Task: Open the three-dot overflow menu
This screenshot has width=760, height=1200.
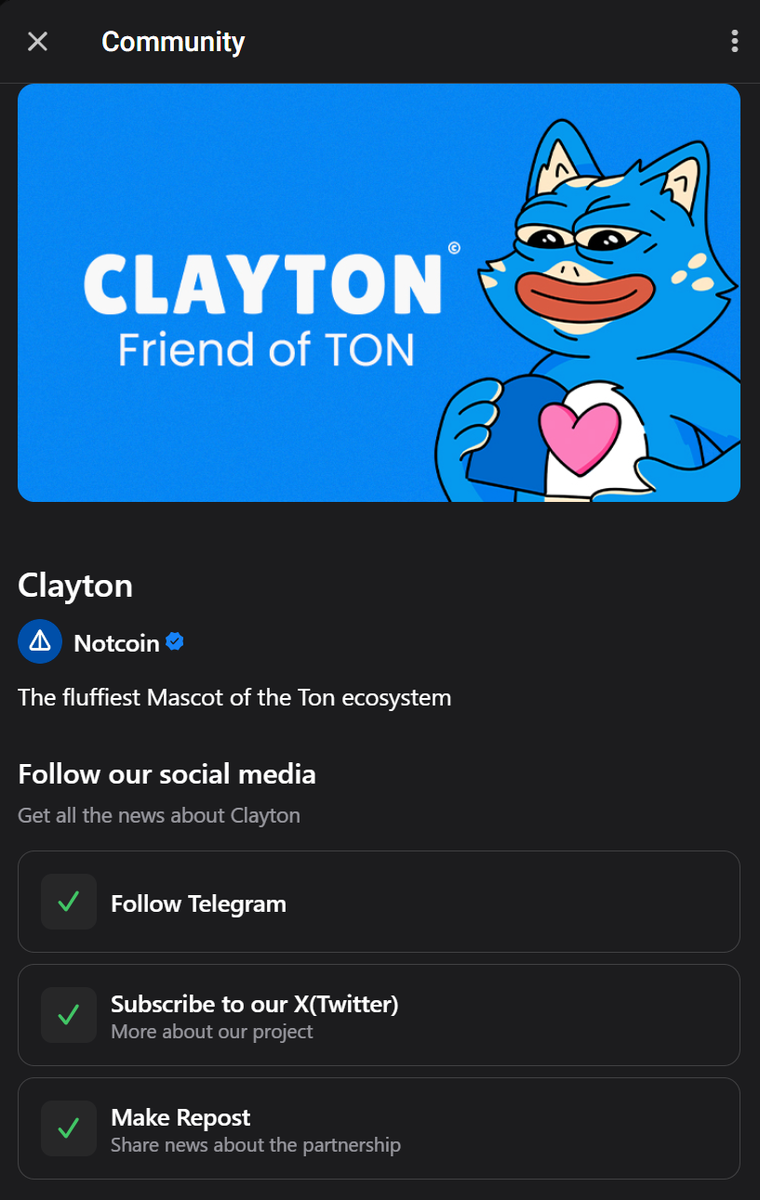Action: 735,42
